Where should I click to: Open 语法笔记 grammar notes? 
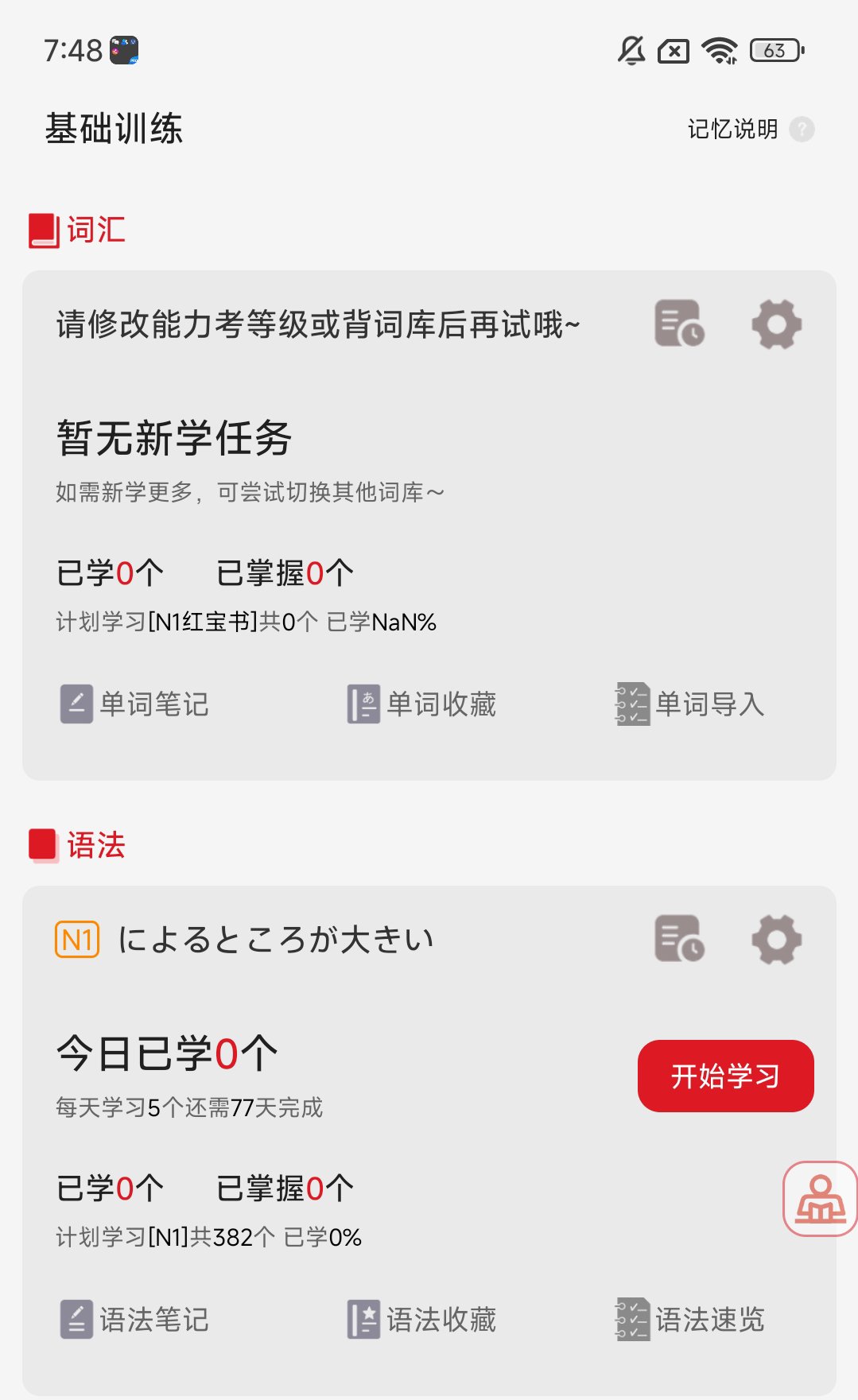(134, 1320)
